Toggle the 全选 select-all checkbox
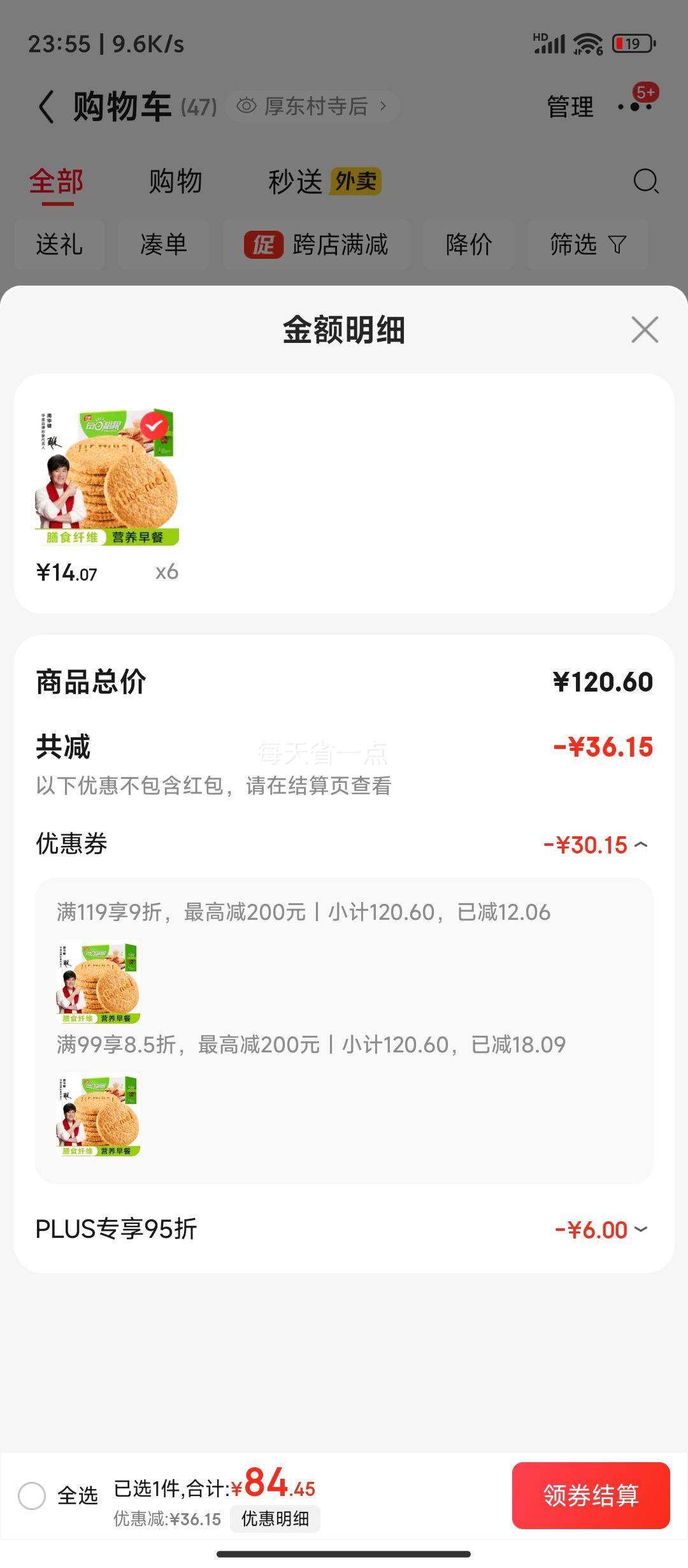 click(32, 1495)
